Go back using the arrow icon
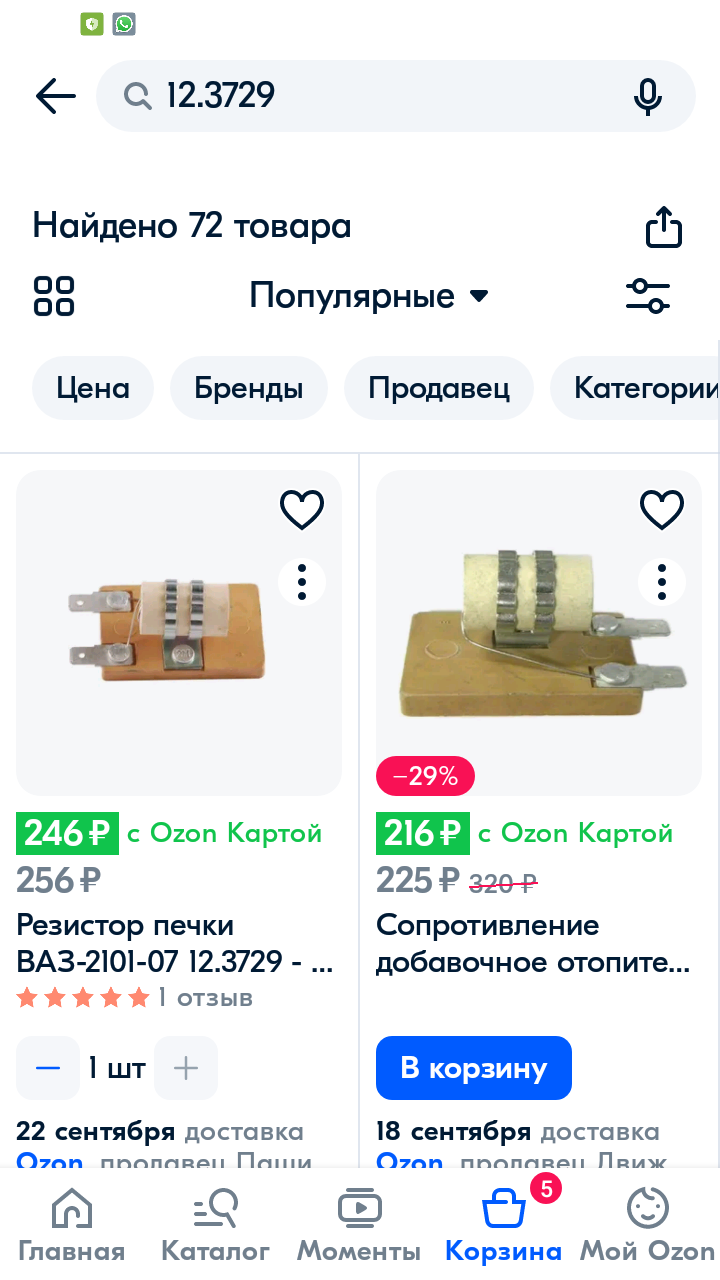The image size is (720, 1280). 56,96
